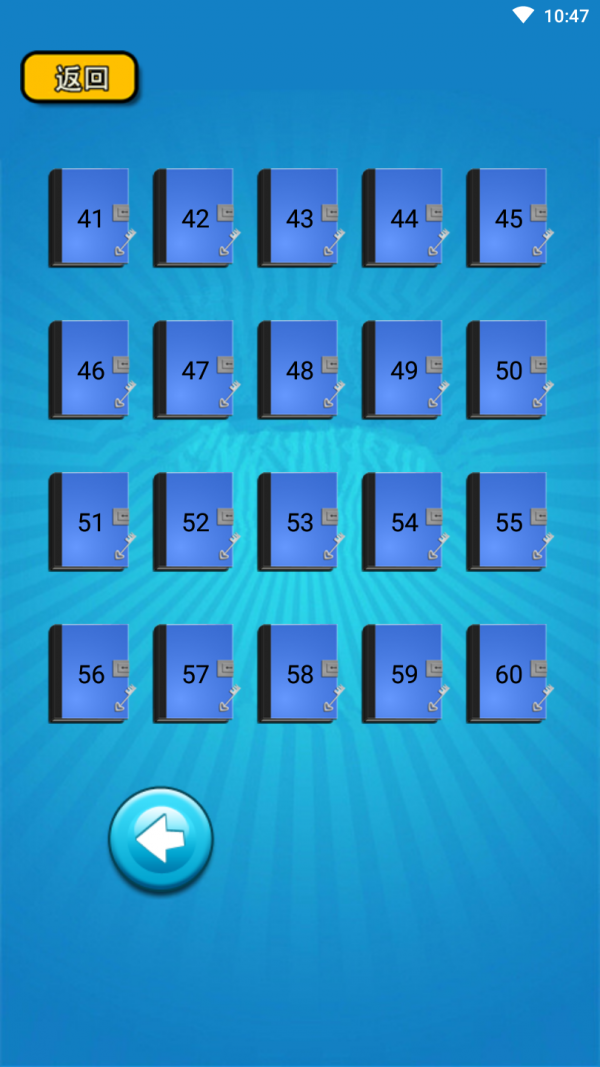The height and width of the screenshot is (1067, 600).
Task: Choose level 52 book
Action: pos(194,522)
